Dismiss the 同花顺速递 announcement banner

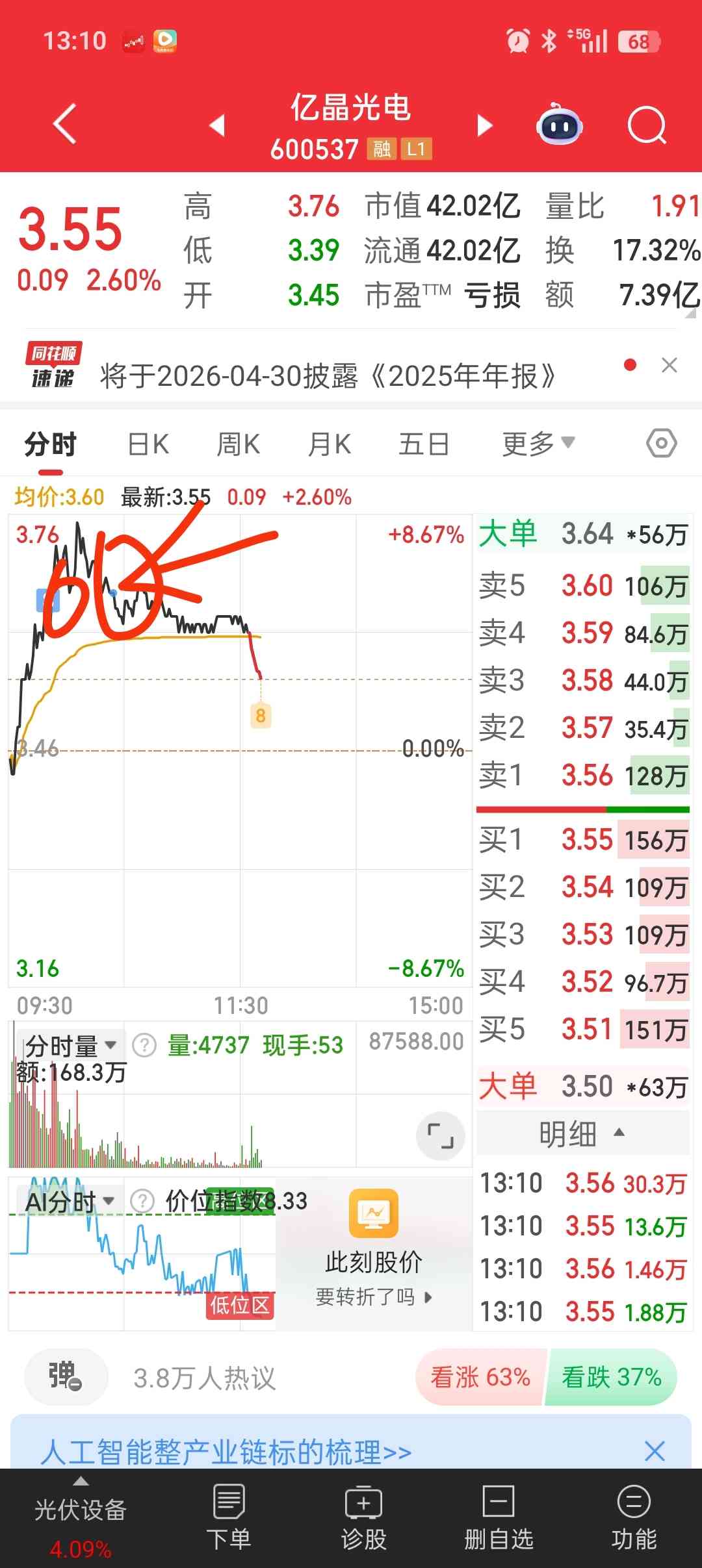point(669,365)
